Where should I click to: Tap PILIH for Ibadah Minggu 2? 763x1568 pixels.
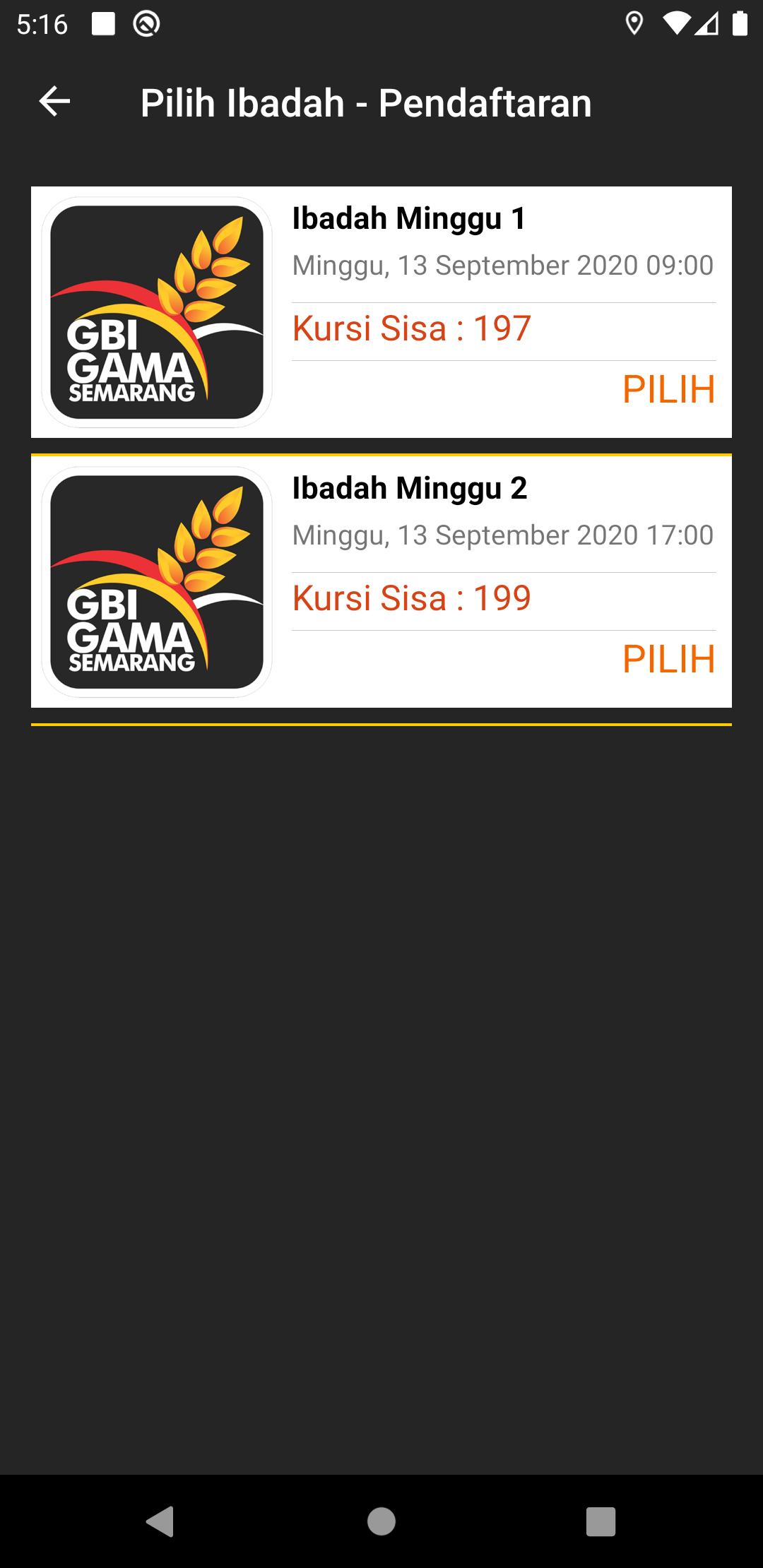(x=668, y=659)
